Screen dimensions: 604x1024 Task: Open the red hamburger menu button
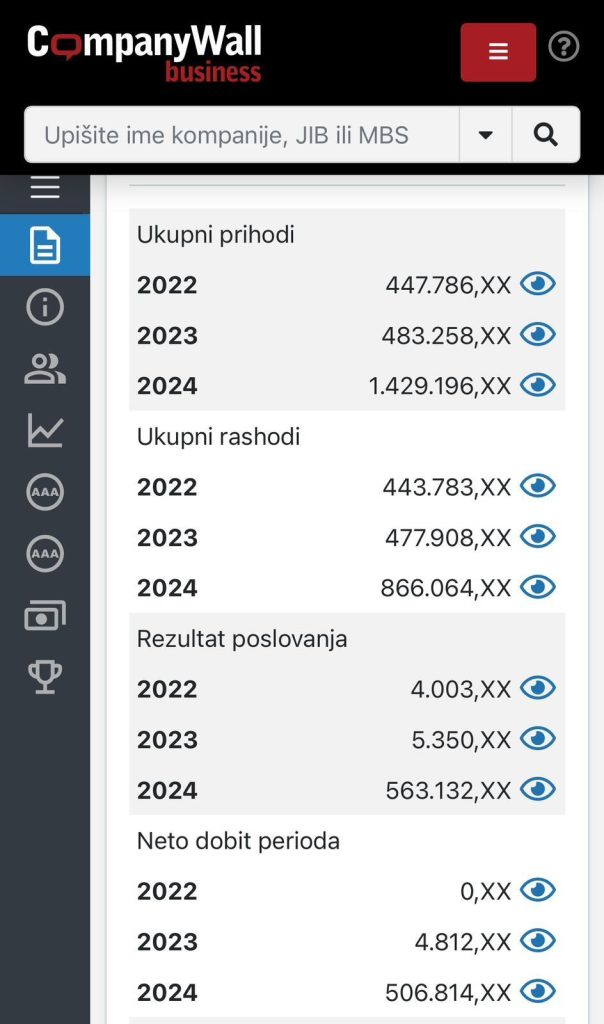tap(498, 52)
